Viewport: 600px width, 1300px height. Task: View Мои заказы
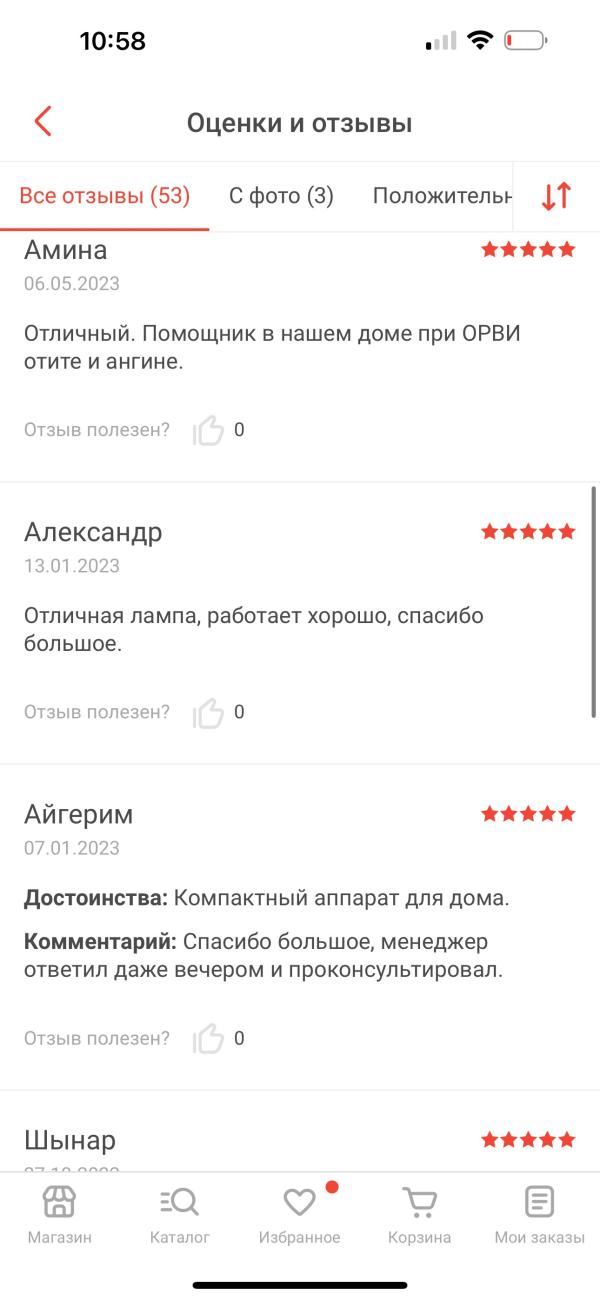540,1214
